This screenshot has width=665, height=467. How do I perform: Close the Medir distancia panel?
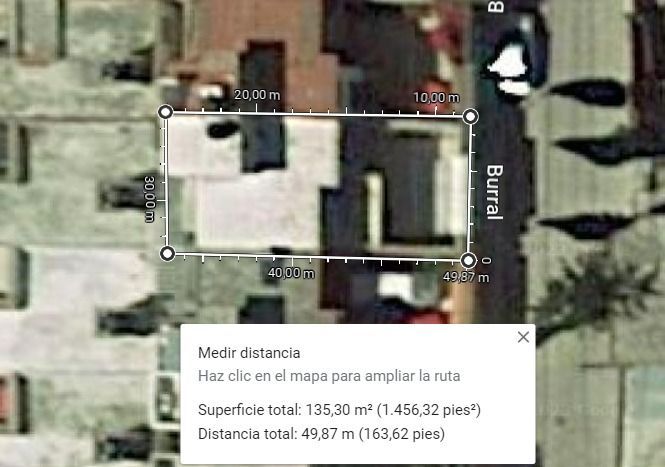click(523, 337)
